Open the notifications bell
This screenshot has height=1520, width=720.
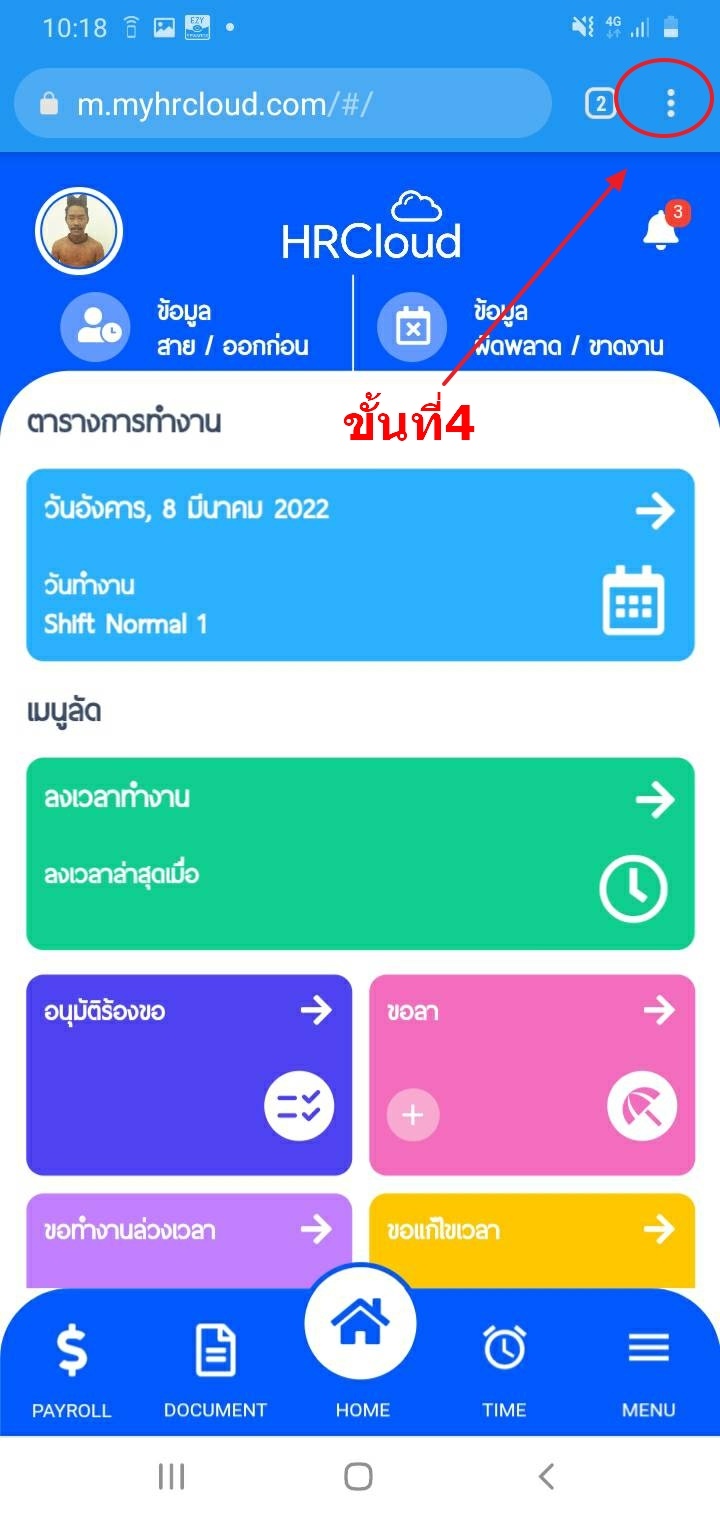660,230
